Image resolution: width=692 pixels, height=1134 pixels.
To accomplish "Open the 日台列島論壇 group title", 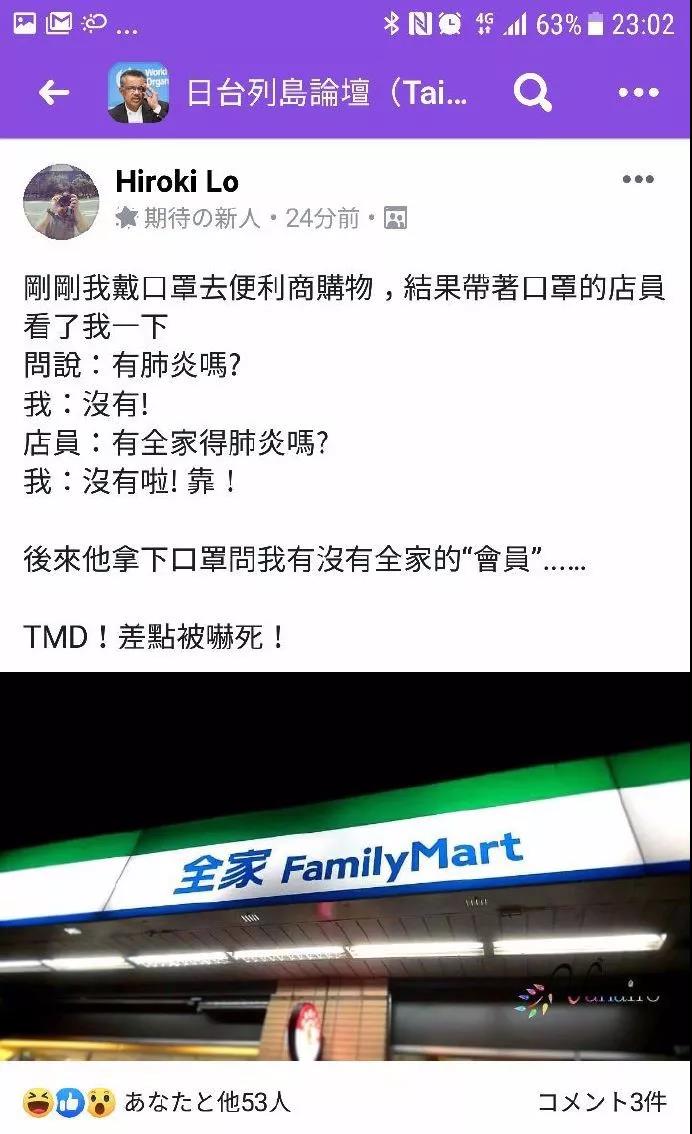I will click(x=326, y=93).
